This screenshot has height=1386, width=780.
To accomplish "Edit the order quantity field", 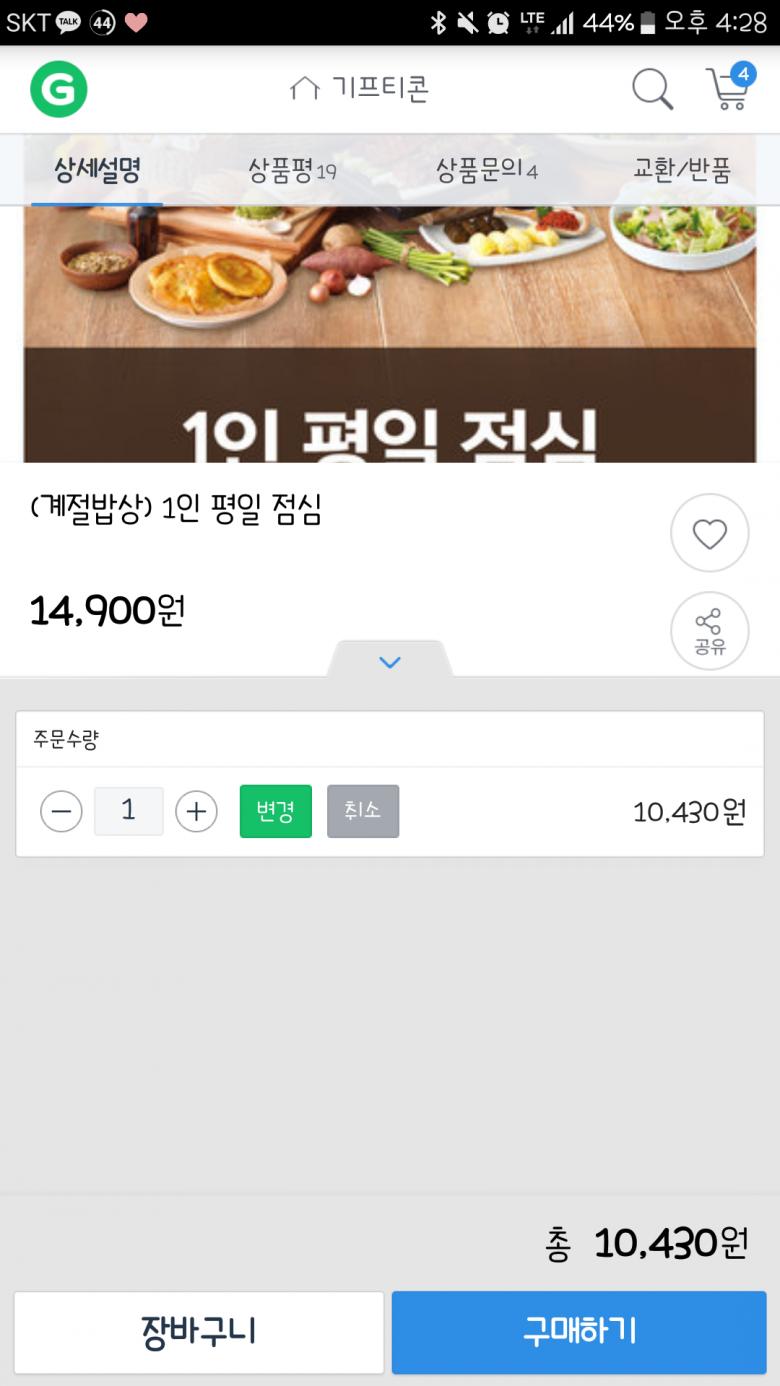I will click(128, 811).
